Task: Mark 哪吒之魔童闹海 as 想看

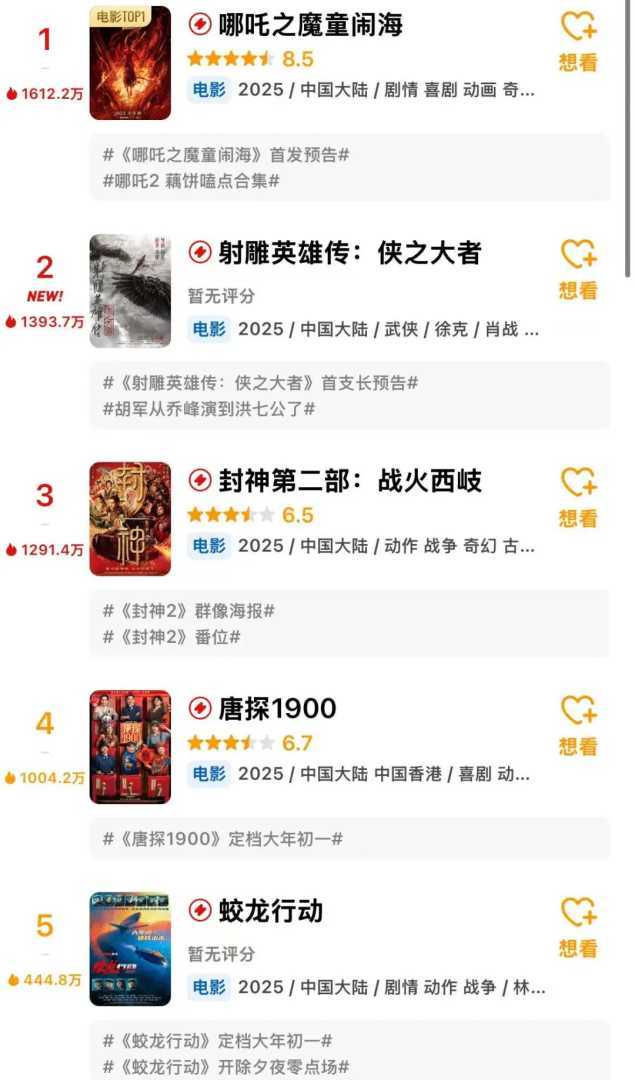Action: pos(578,41)
